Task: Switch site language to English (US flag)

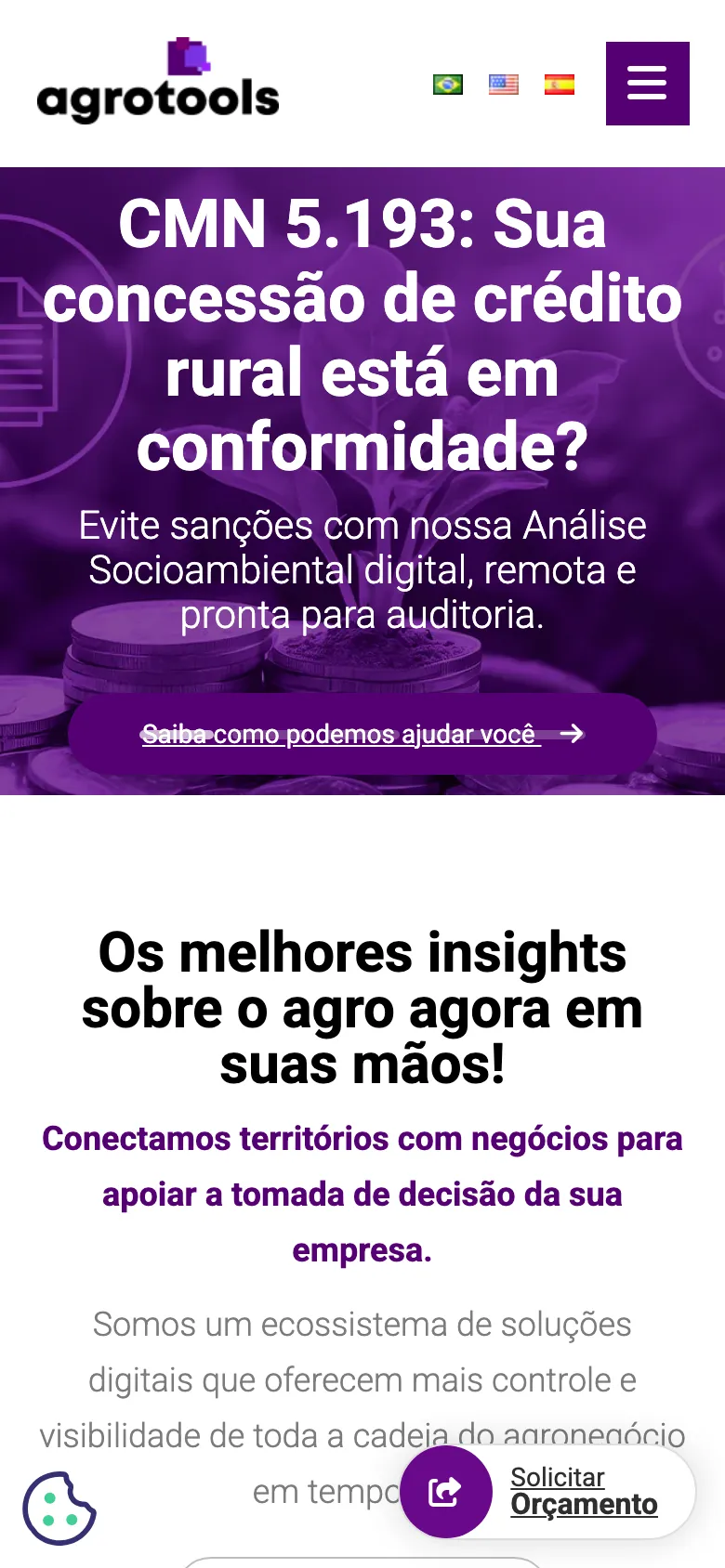Action: coord(504,85)
